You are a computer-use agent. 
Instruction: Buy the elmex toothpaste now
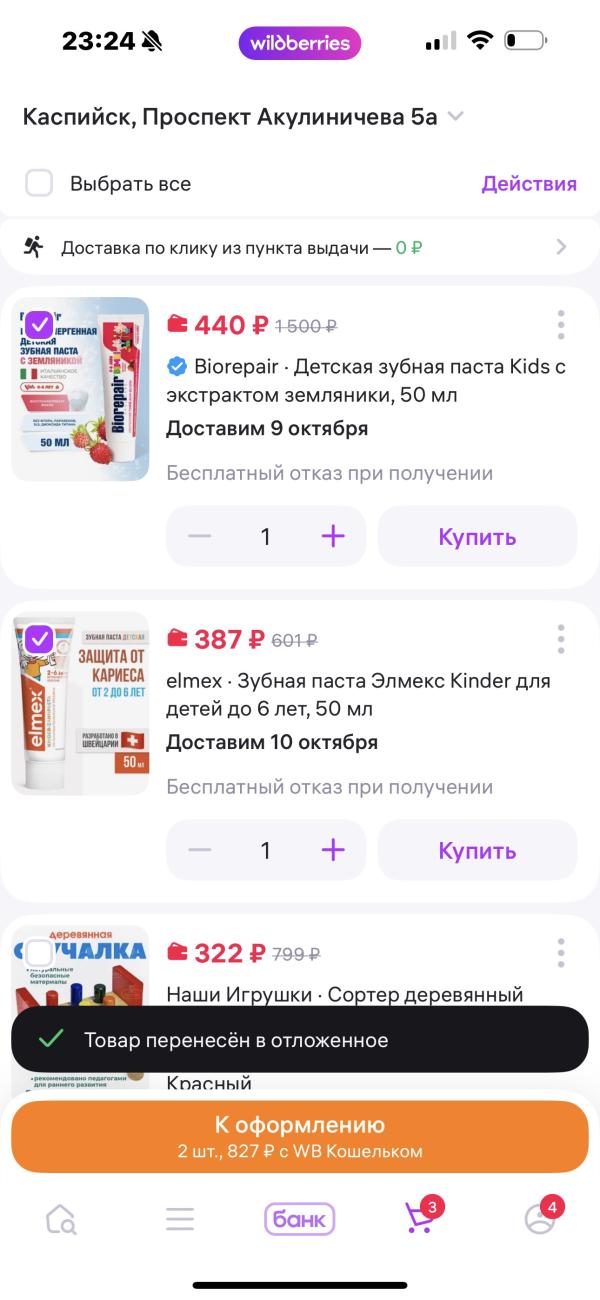(477, 851)
